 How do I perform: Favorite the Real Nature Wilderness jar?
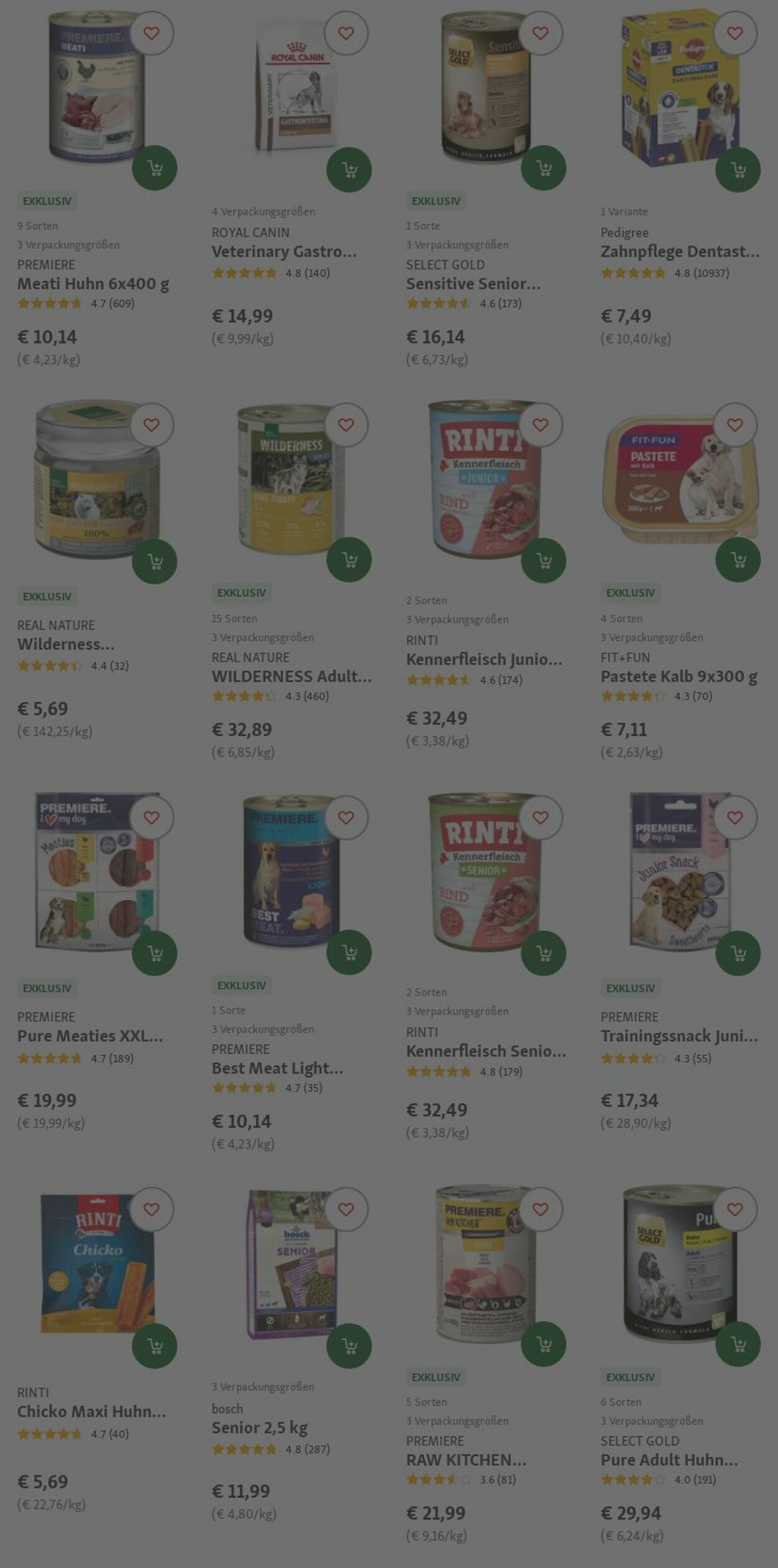pos(151,425)
